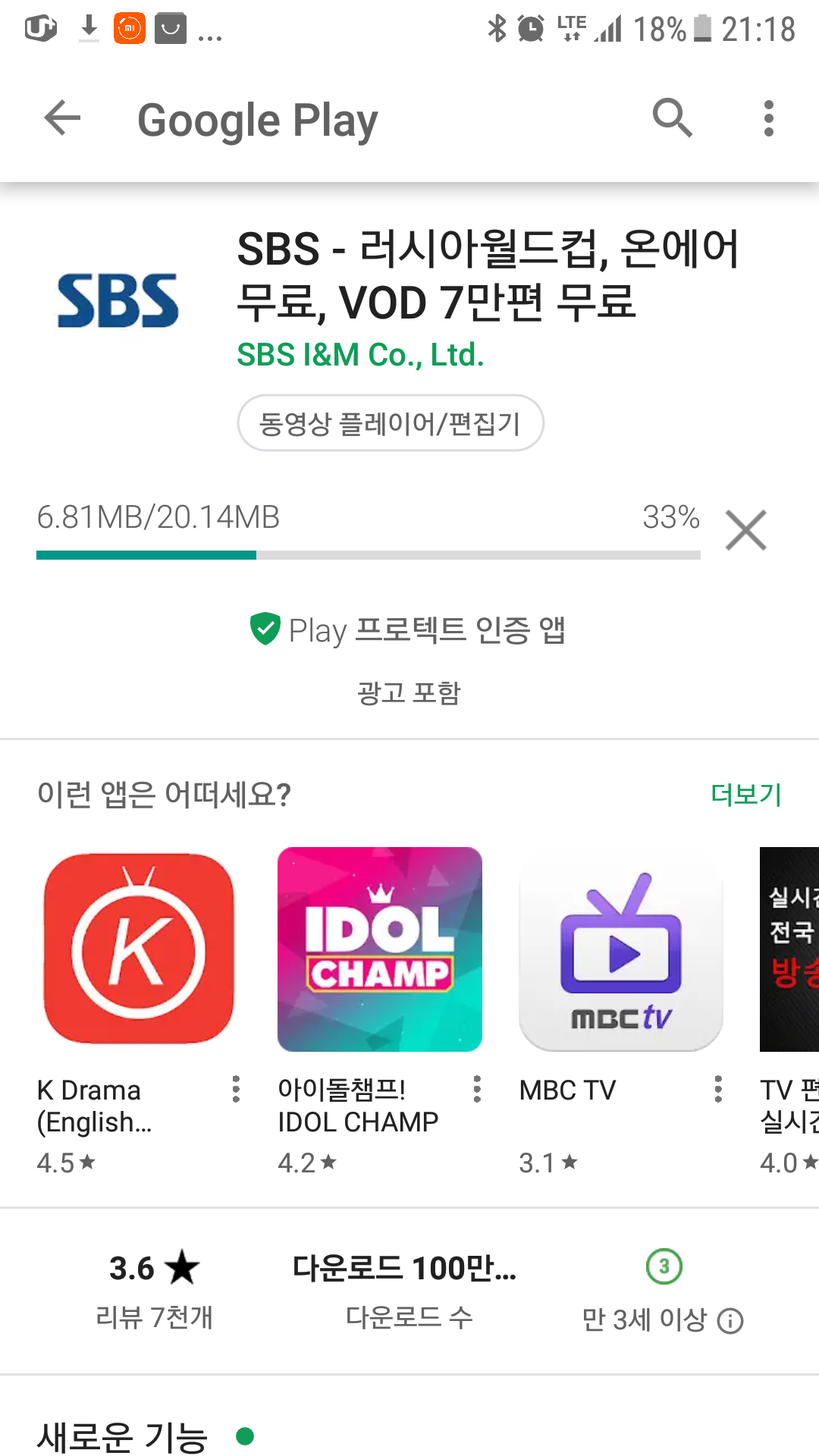Open Google Play search
Screen dimensions: 819x1456
click(672, 119)
